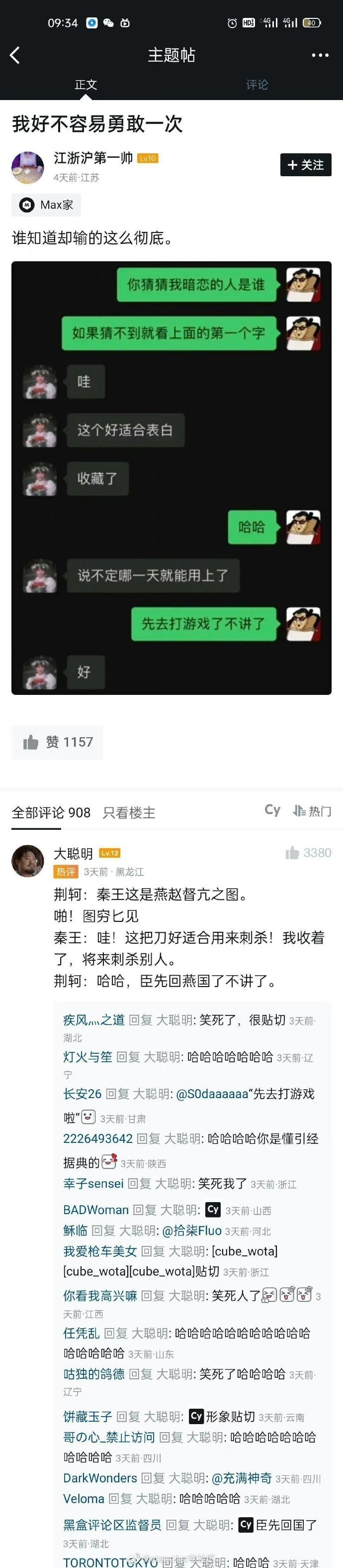The height and width of the screenshot is (1568, 343).
Task: Filter comments to 只看楼主
Action: tap(129, 812)
